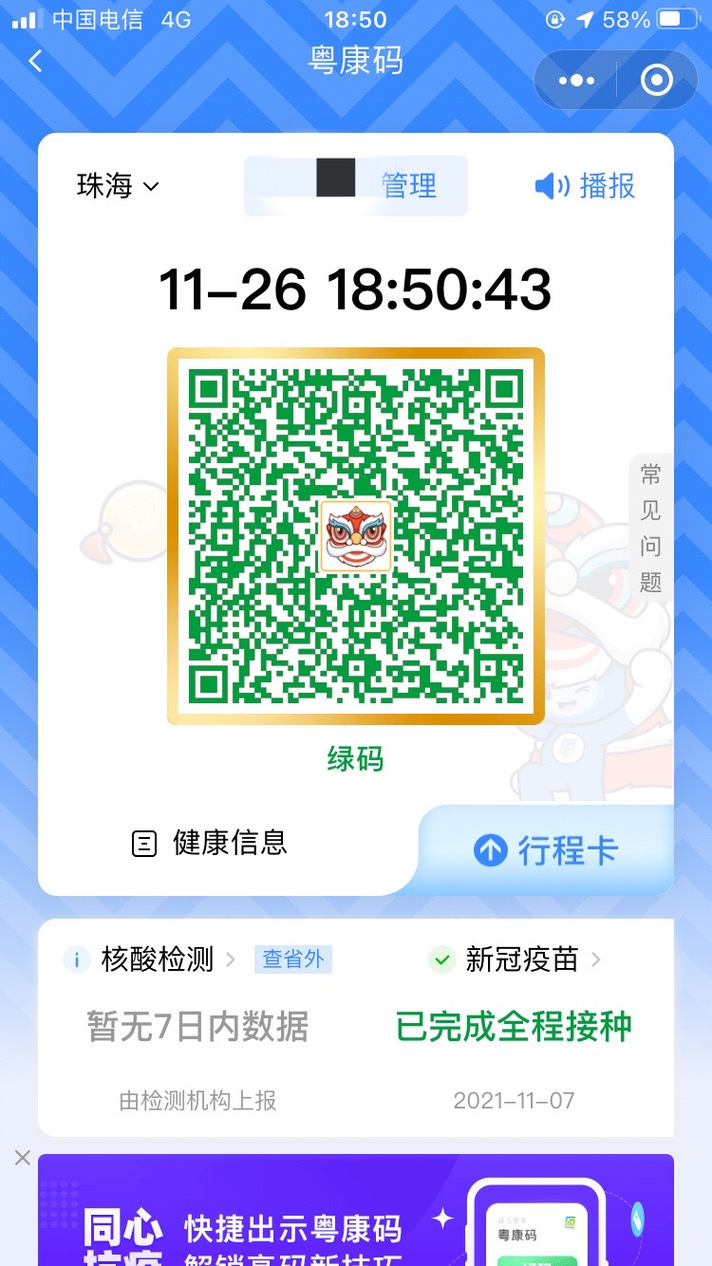
Task: Open the mini program more-options menu
Action: click(x=576, y=80)
